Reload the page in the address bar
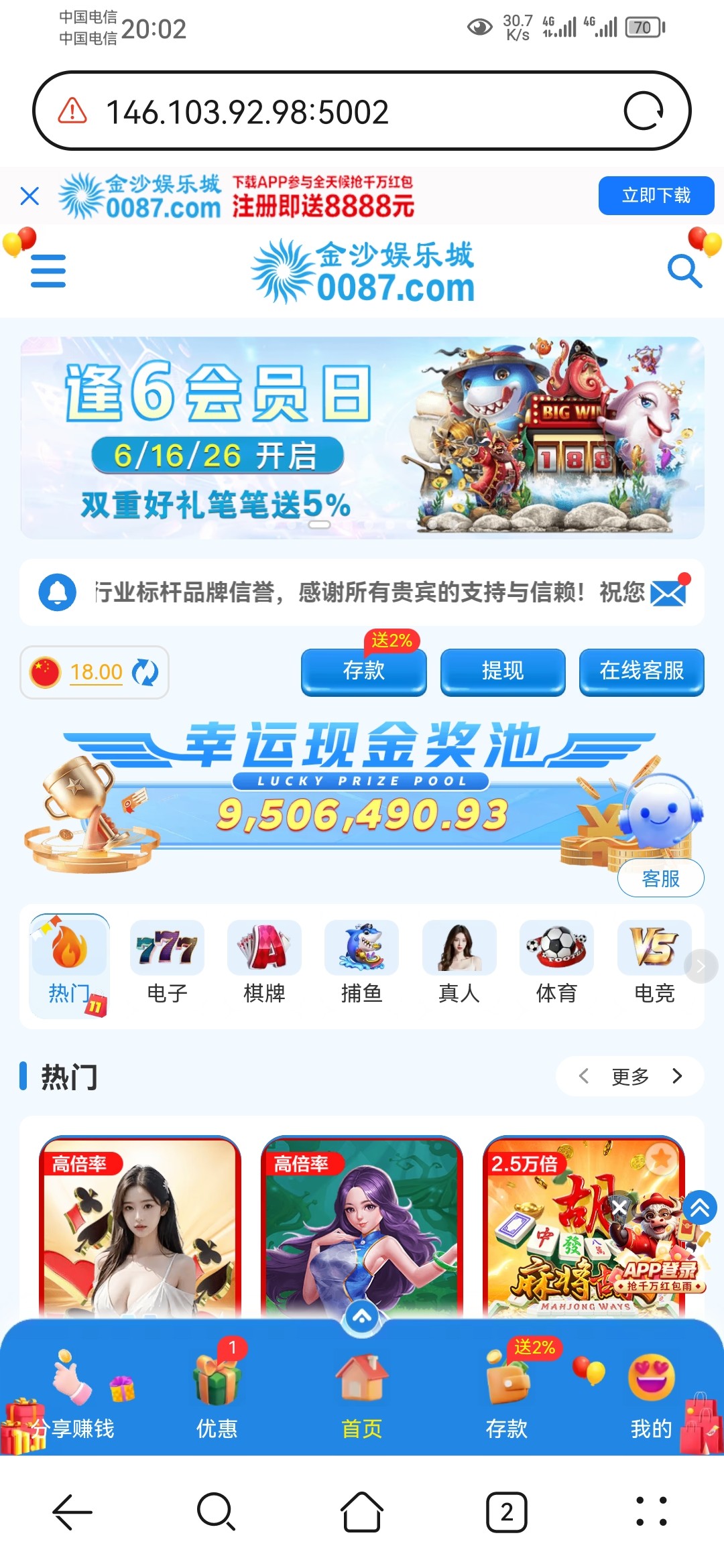 pyautogui.click(x=643, y=111)
